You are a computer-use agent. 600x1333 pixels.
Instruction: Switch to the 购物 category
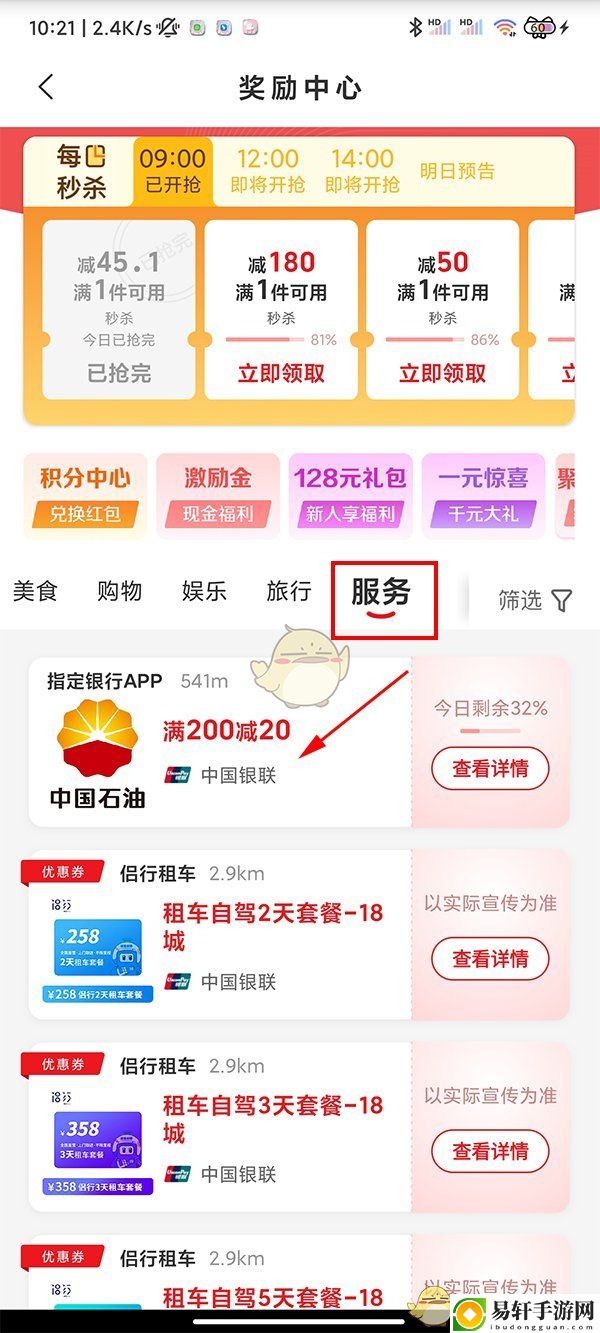click(119, 591)
